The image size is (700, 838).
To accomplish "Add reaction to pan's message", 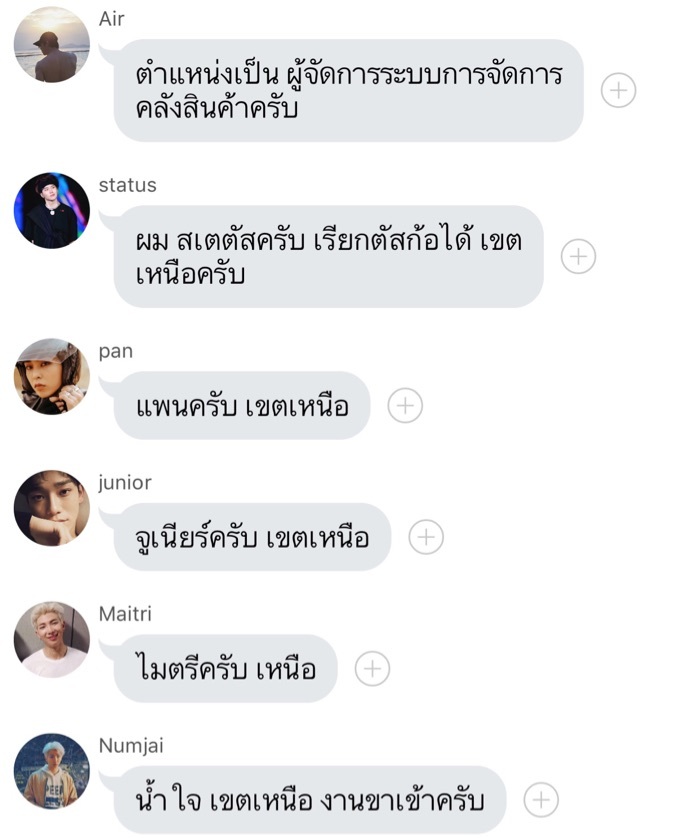I will 405,405.
